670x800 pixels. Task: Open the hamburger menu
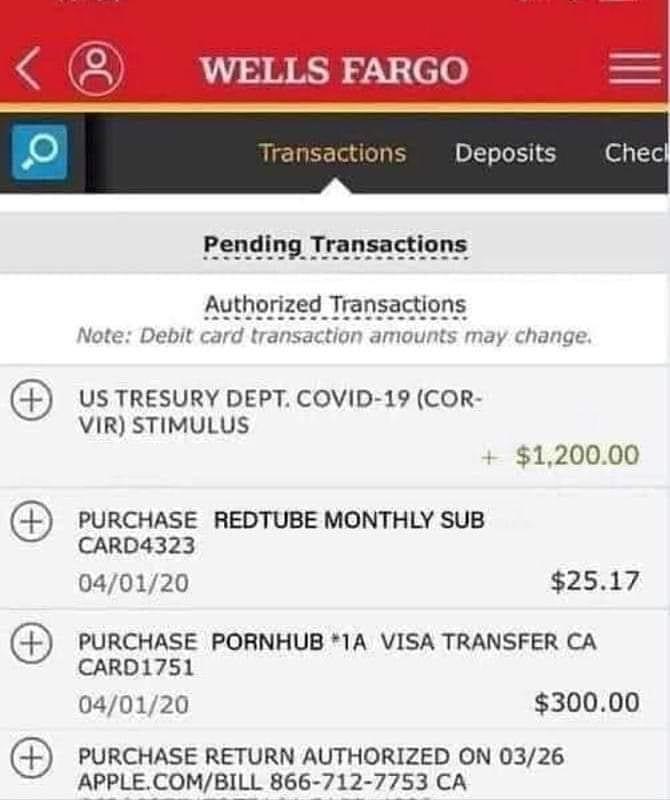634,70
